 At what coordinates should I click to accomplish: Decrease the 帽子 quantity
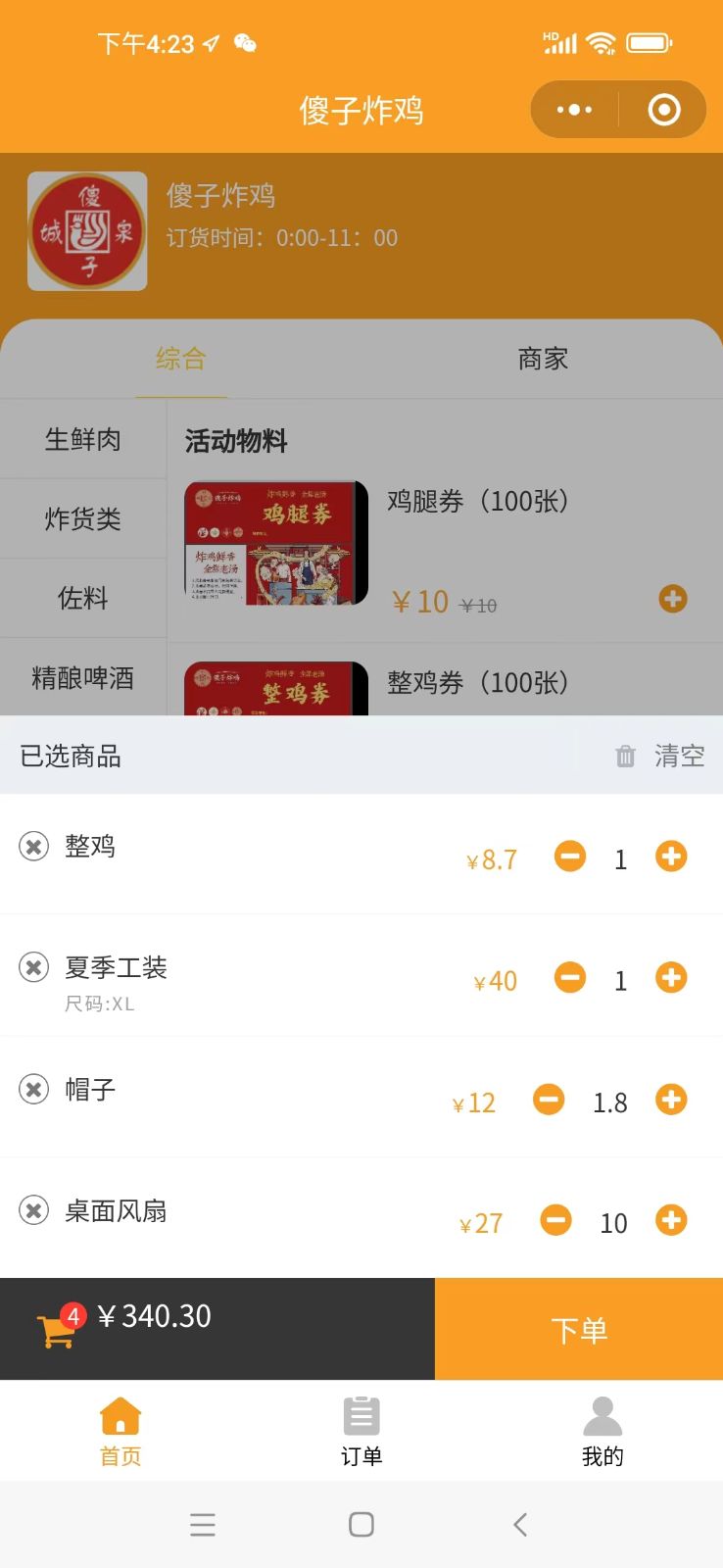coord(549,1100)
